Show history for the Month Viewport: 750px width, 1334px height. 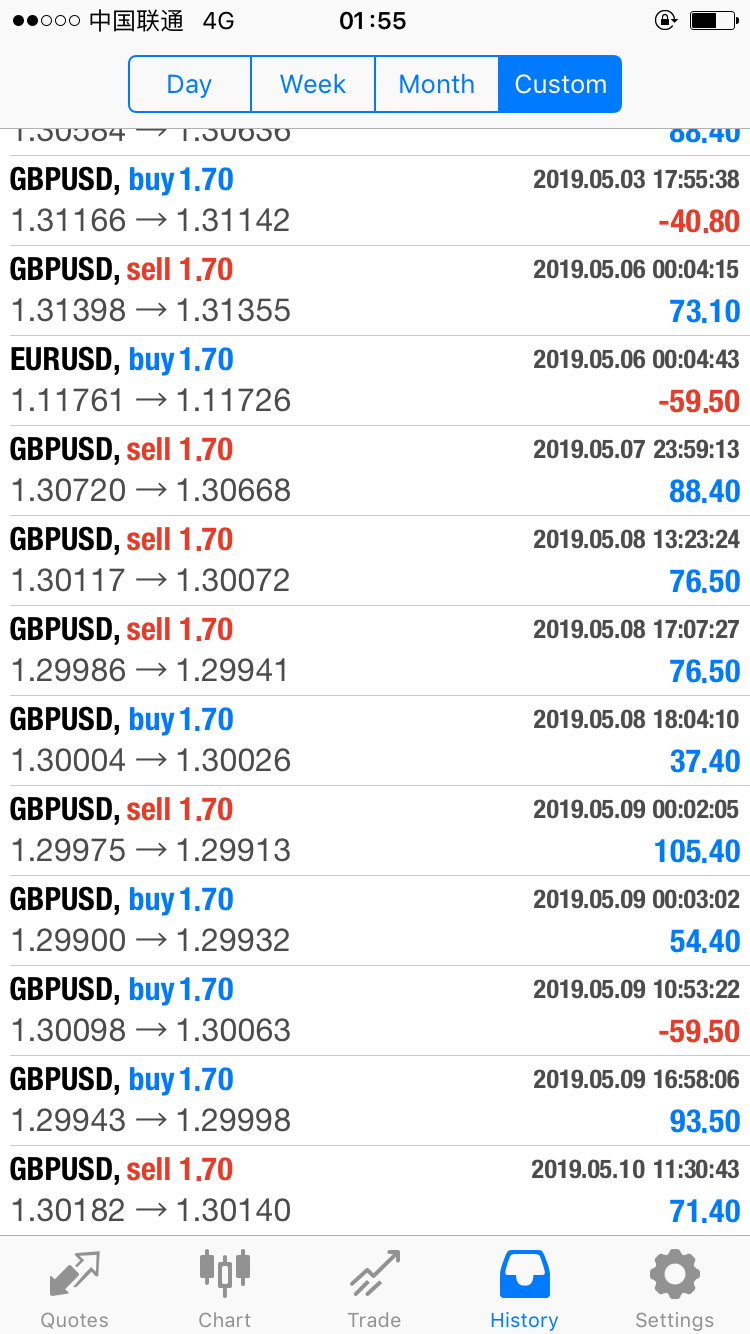pyautogui.click(x=437, y=84)
